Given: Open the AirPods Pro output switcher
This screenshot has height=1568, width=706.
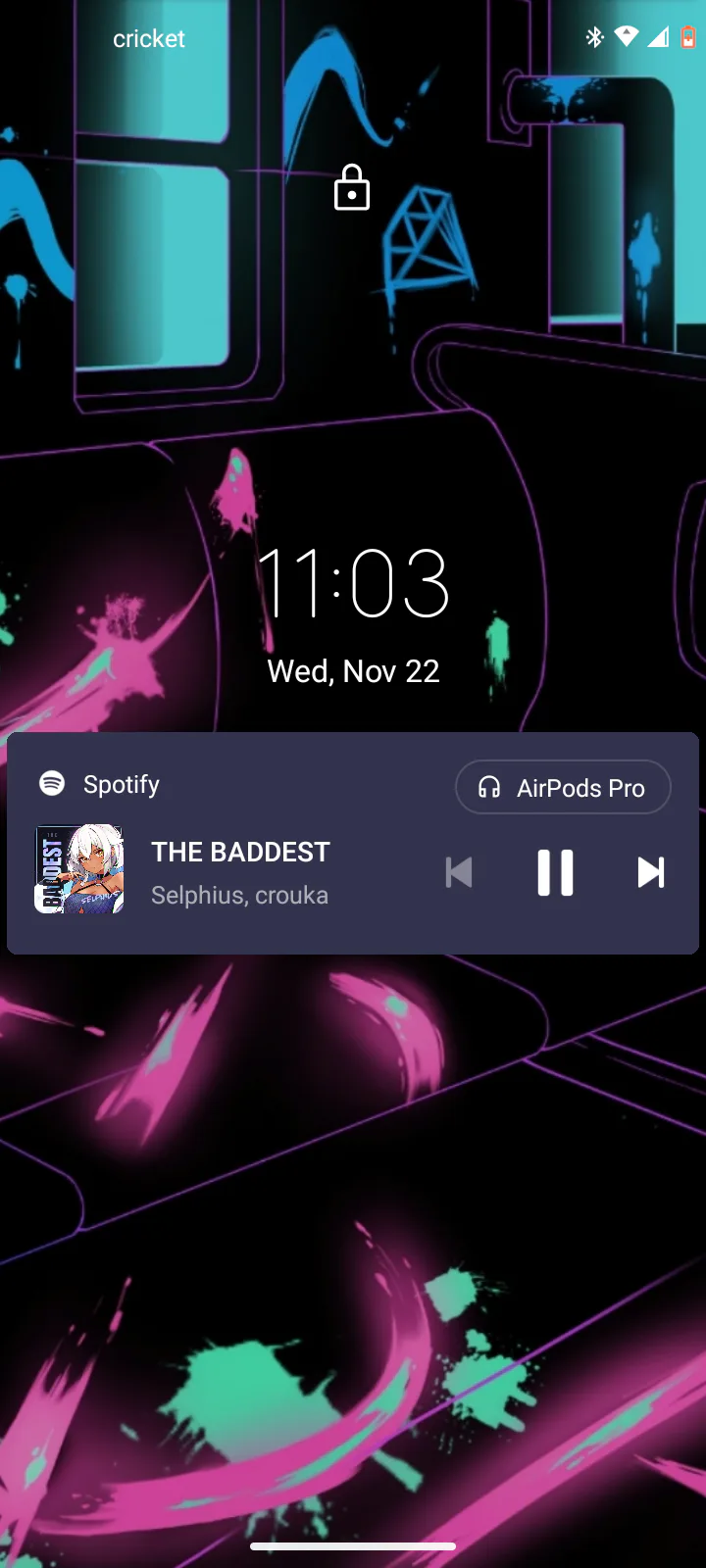Looking at the screenshot, I should tap(563, 787).
